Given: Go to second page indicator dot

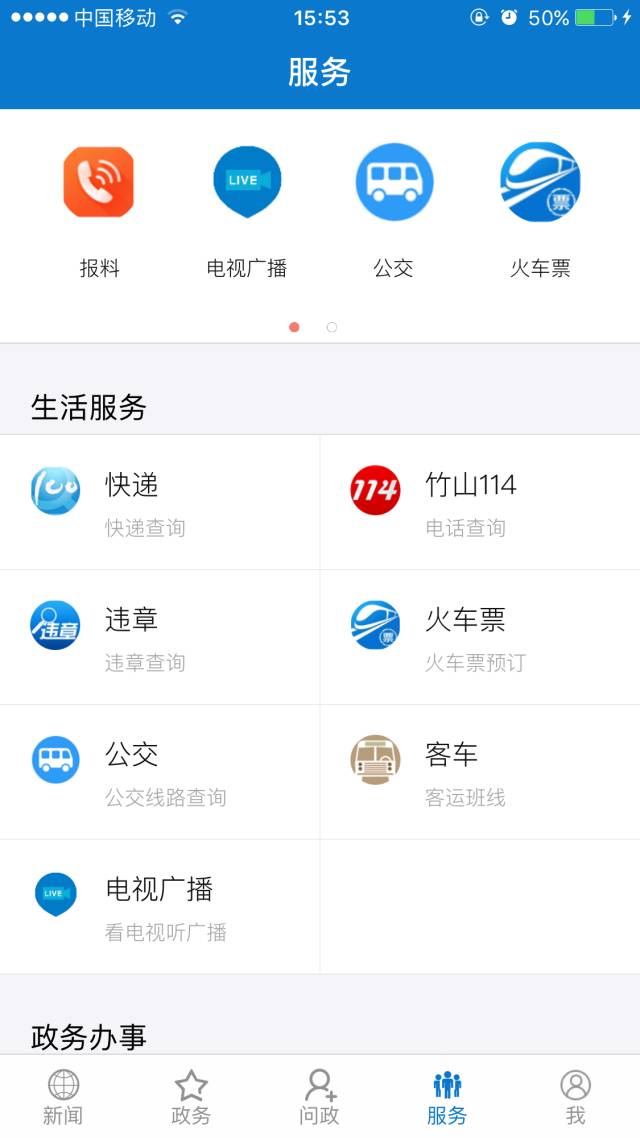Looking at the screenshot, I should point(332,327).
